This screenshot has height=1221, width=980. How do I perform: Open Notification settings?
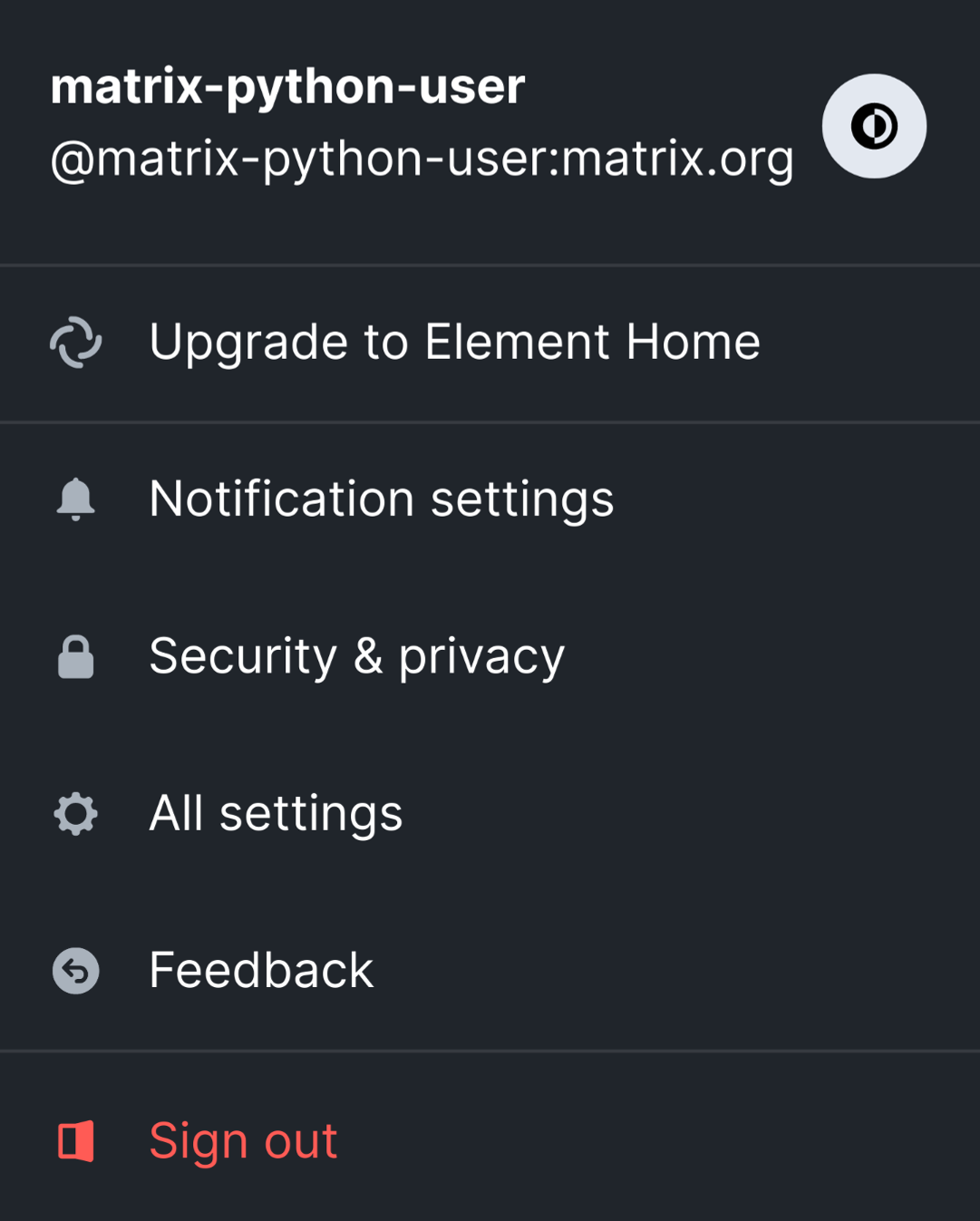382,498
